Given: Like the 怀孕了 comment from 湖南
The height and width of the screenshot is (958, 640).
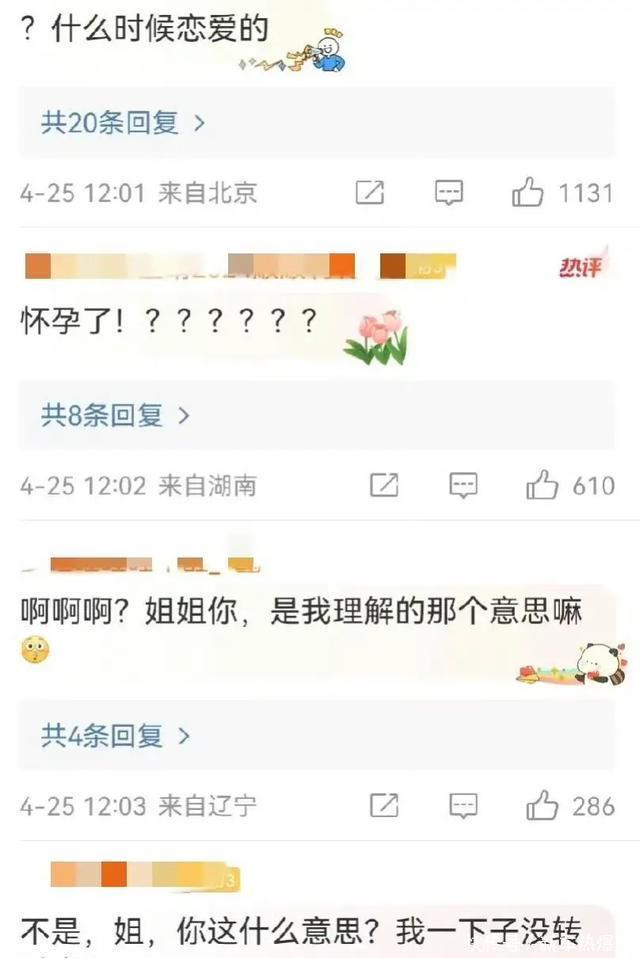Looking at the screenshot, I should point(542,486).
